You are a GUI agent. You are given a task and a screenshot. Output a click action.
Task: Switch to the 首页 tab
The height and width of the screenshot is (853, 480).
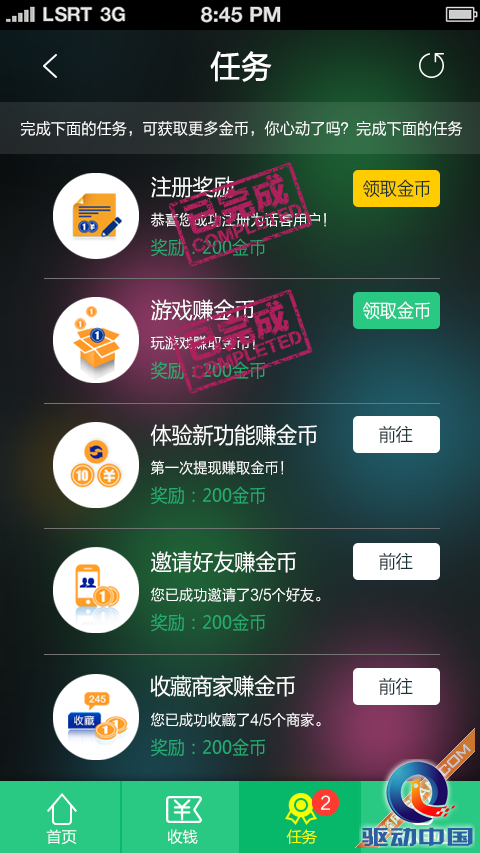click(60, 817)
